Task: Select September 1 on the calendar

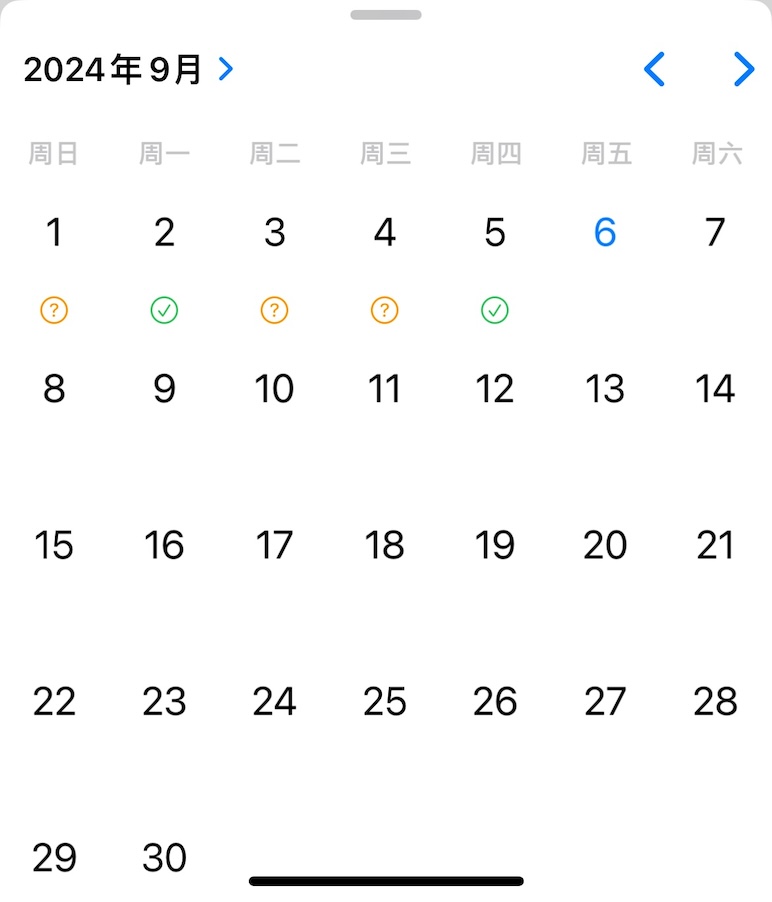Action: tap(55, 233)
